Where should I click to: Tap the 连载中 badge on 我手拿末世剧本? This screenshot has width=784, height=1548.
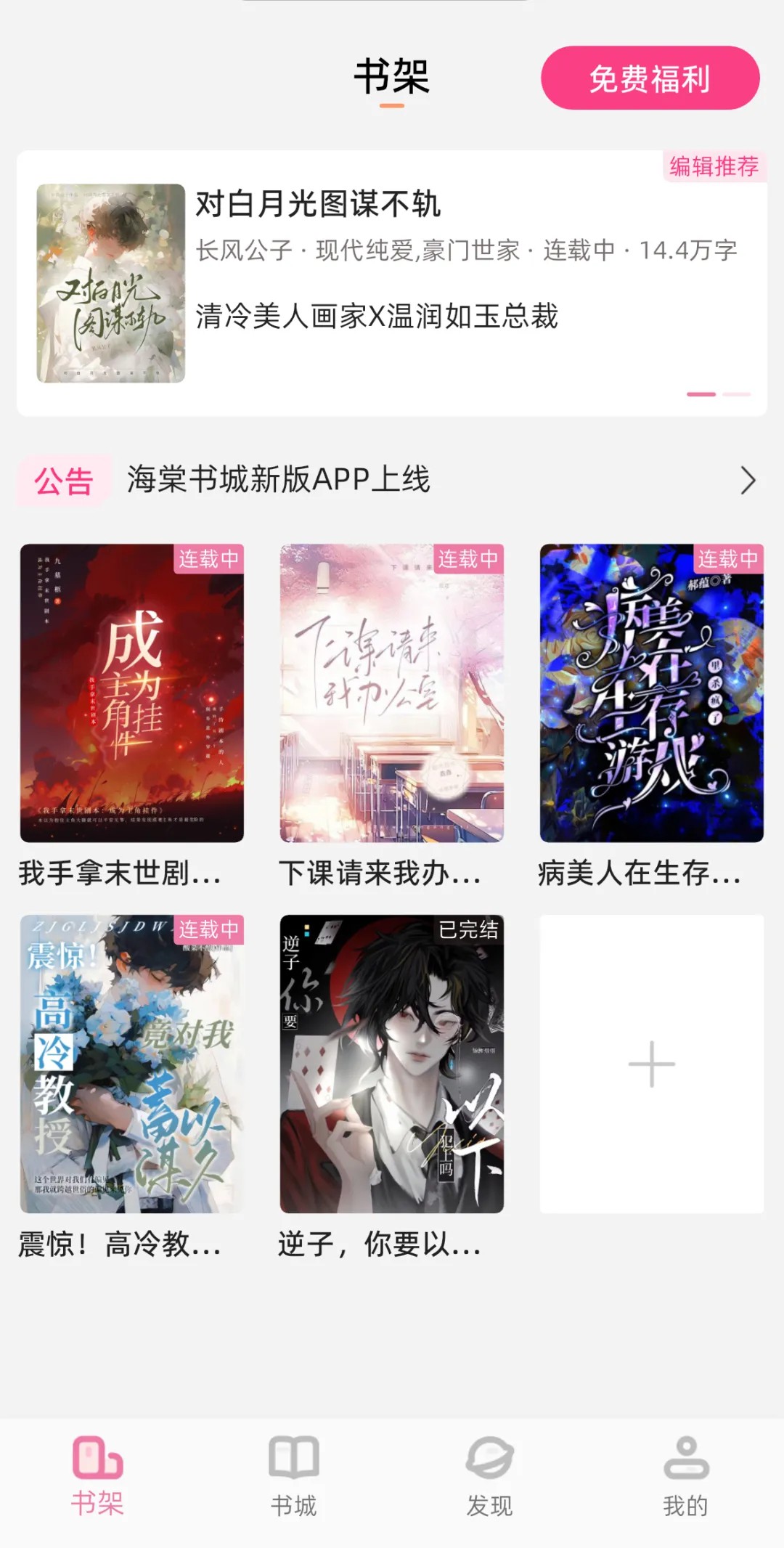click(207, 559)
